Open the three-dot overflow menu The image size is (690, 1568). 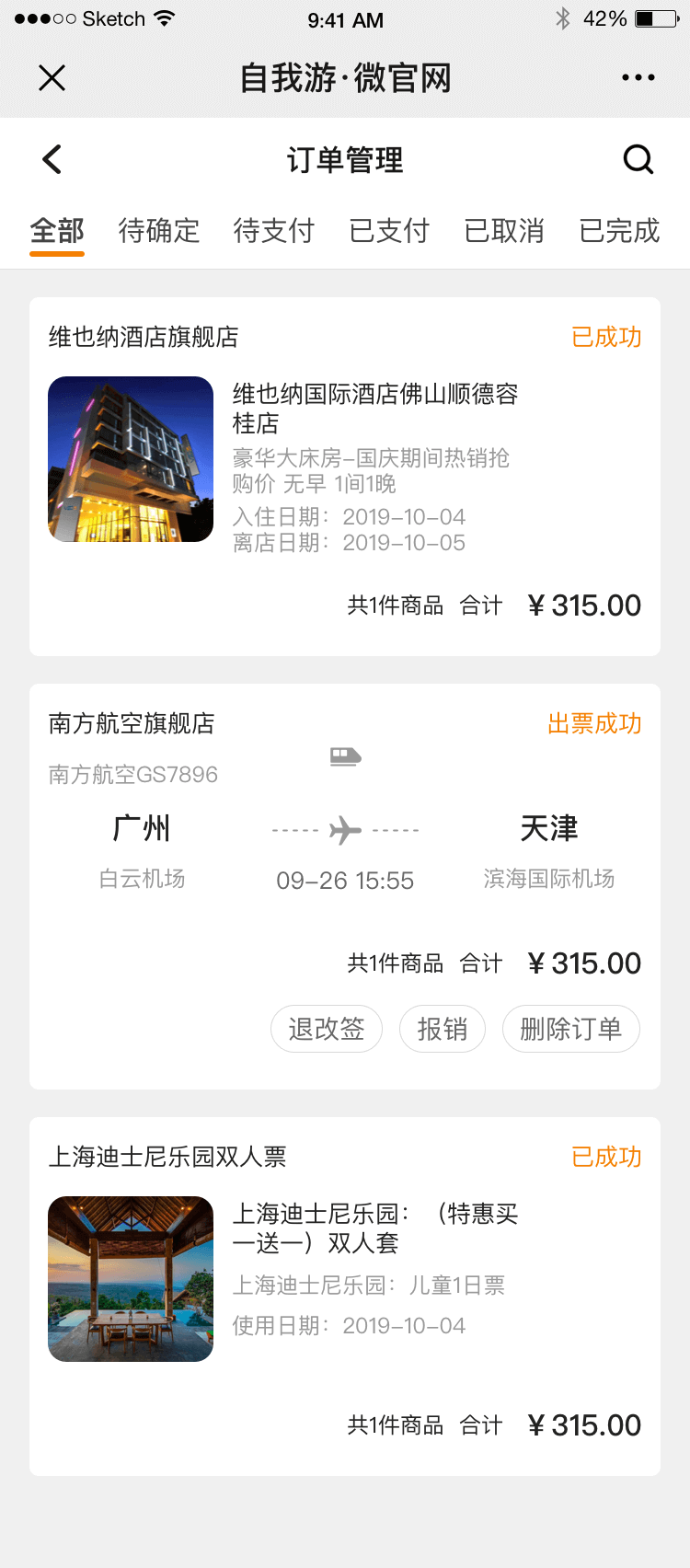coord(638,78)
